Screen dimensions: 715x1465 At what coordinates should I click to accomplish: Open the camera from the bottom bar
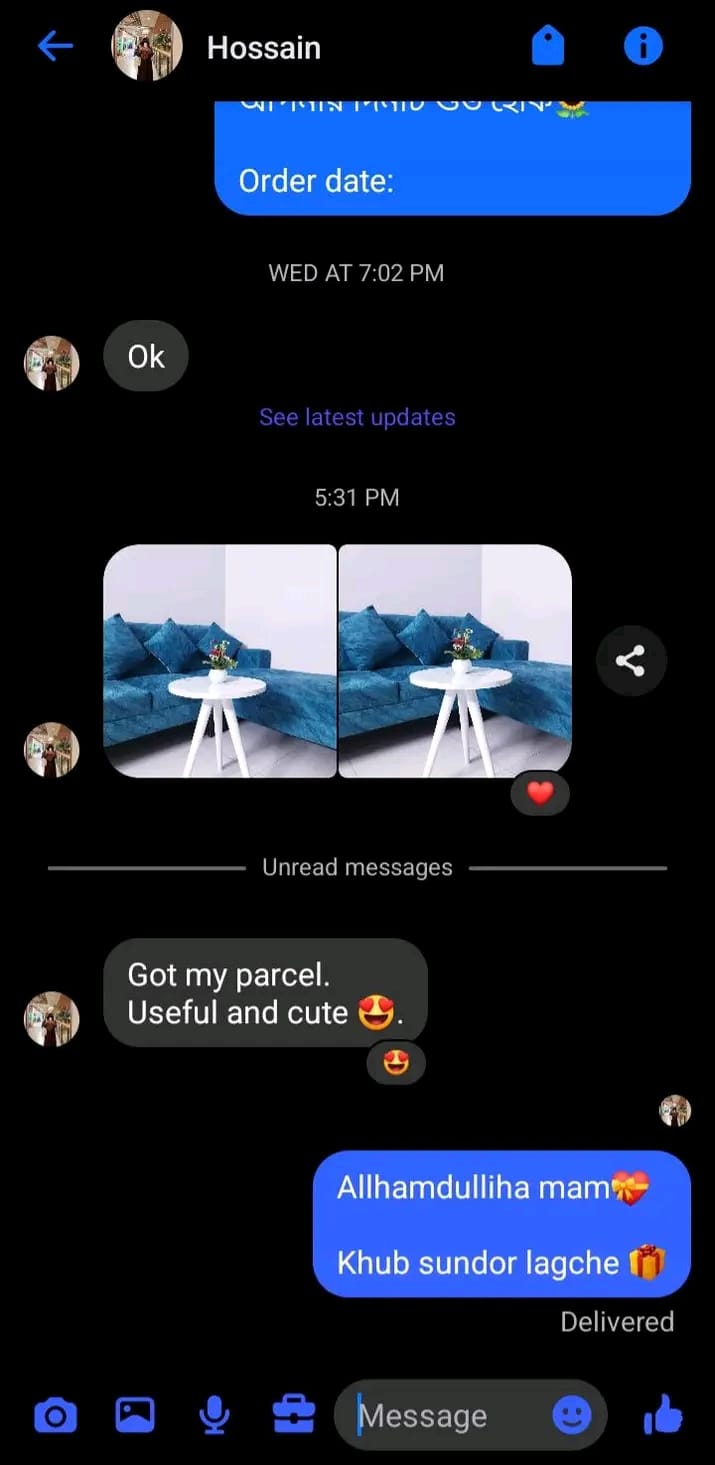point(55,1415)
